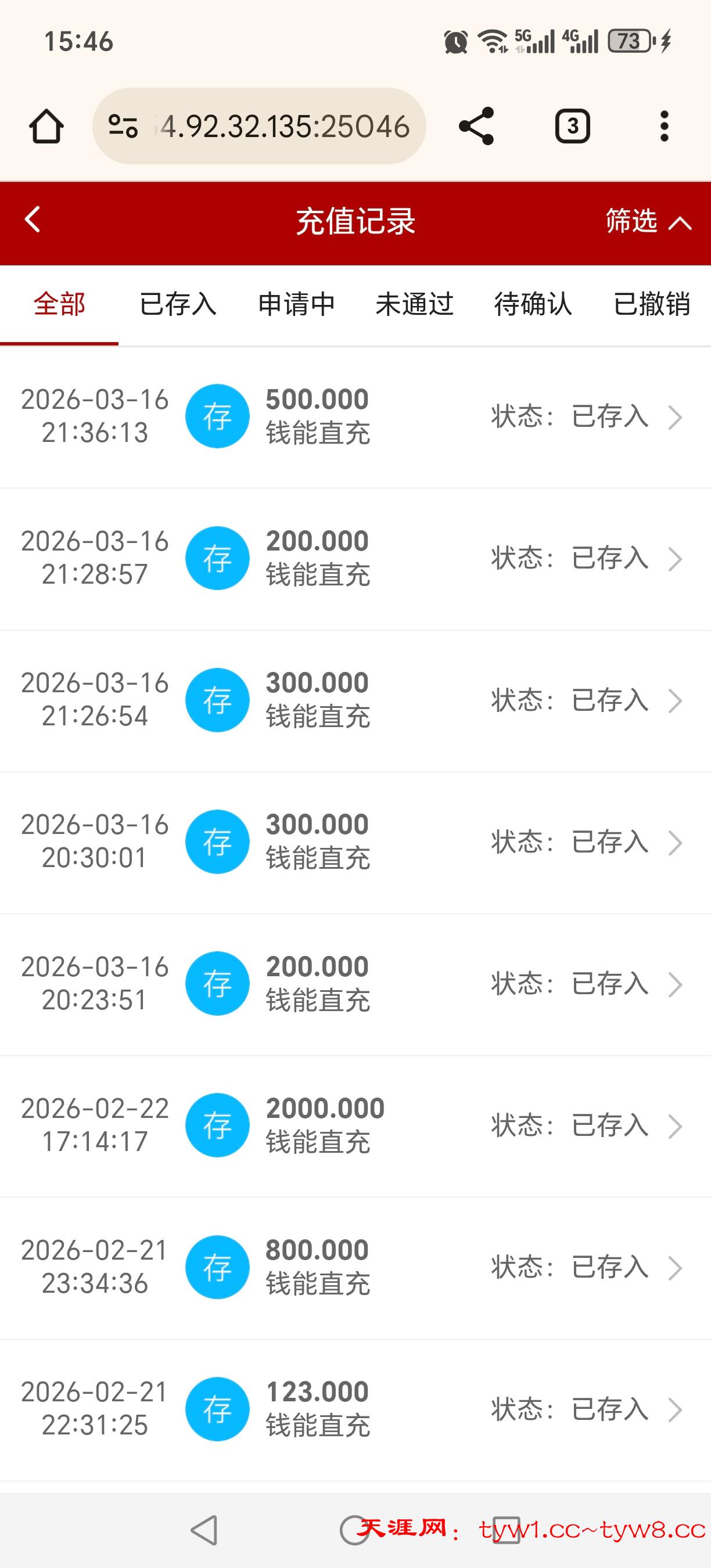Open the browser overflow menu
This screenshot has width=711, height=1568.
[665, 127]
